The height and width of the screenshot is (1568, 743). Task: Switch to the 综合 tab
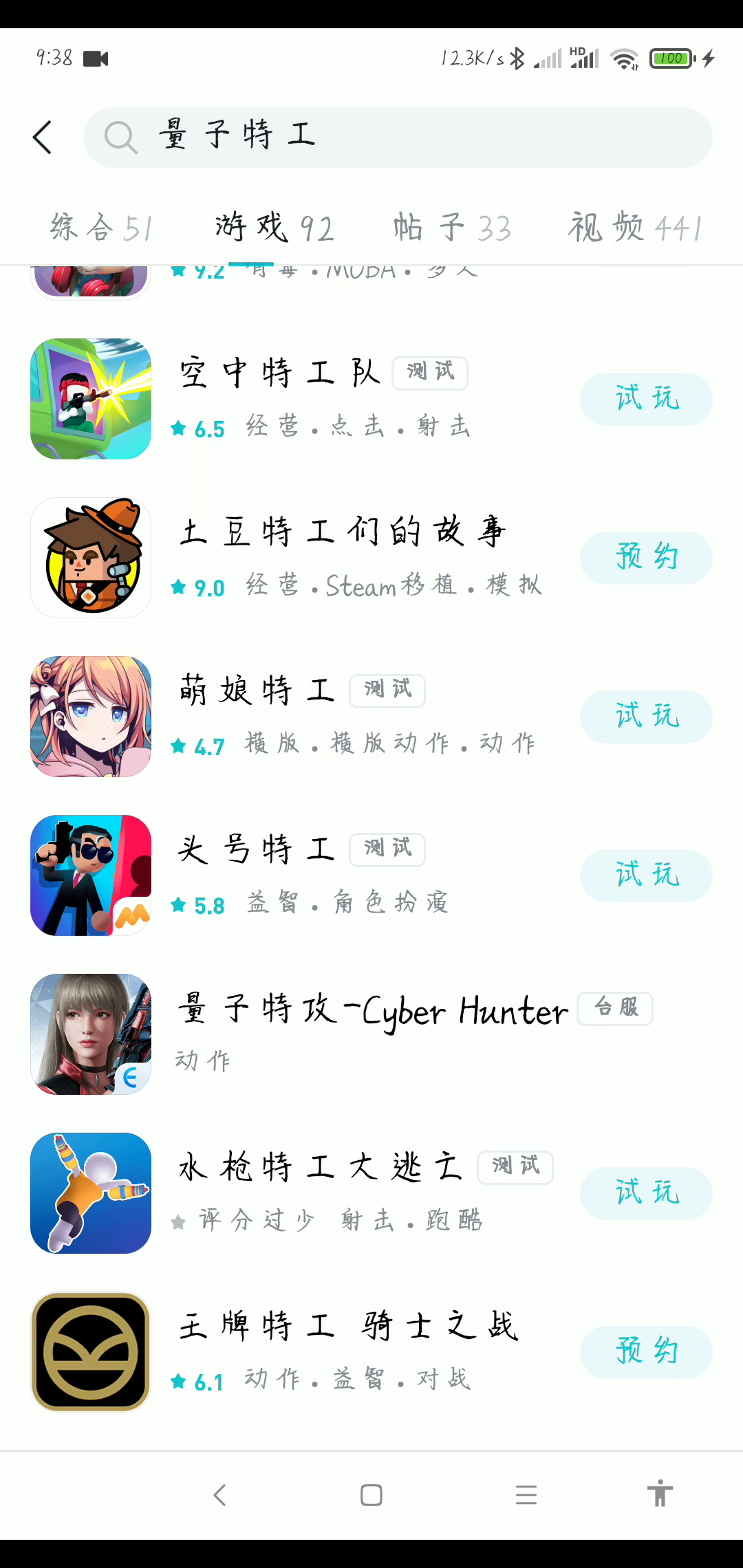click(x=101, y=228)
